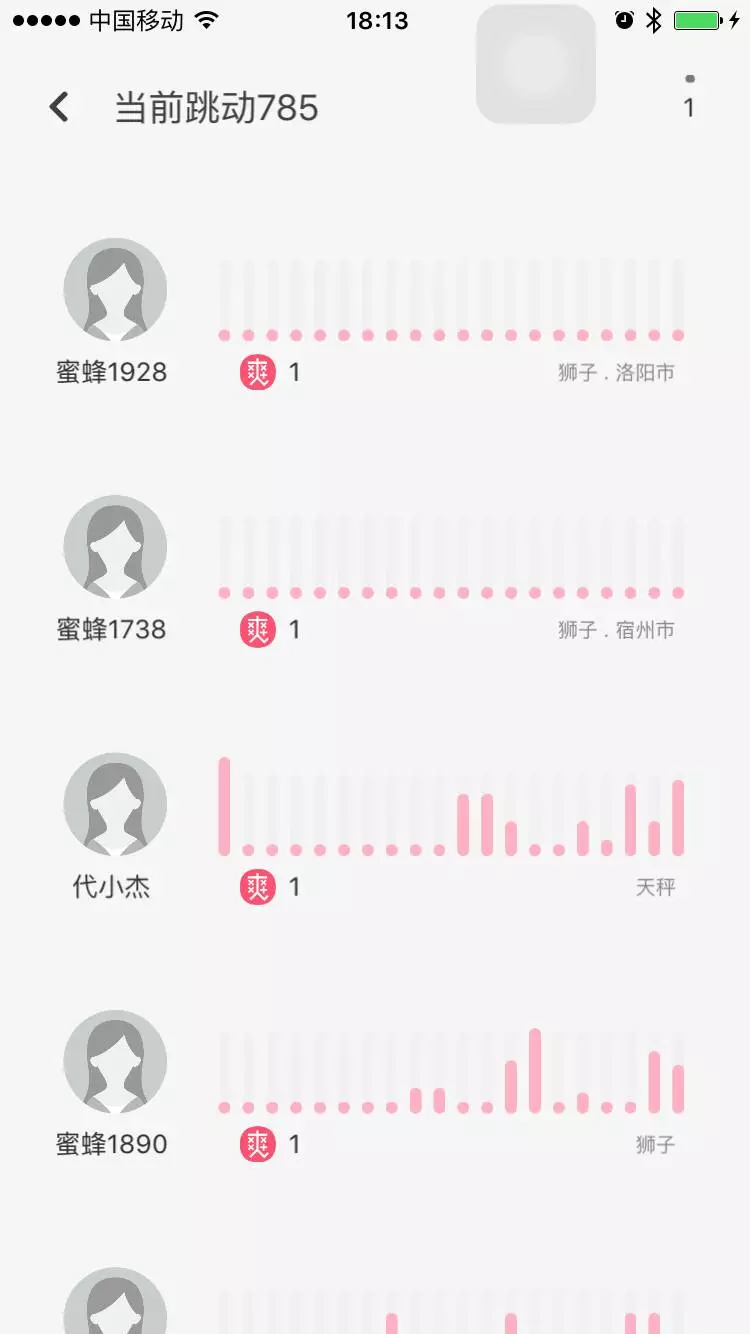Open the profile avatar of 蜜蜂1890
Screen dimensions: 750x1334
point(115,1061)
